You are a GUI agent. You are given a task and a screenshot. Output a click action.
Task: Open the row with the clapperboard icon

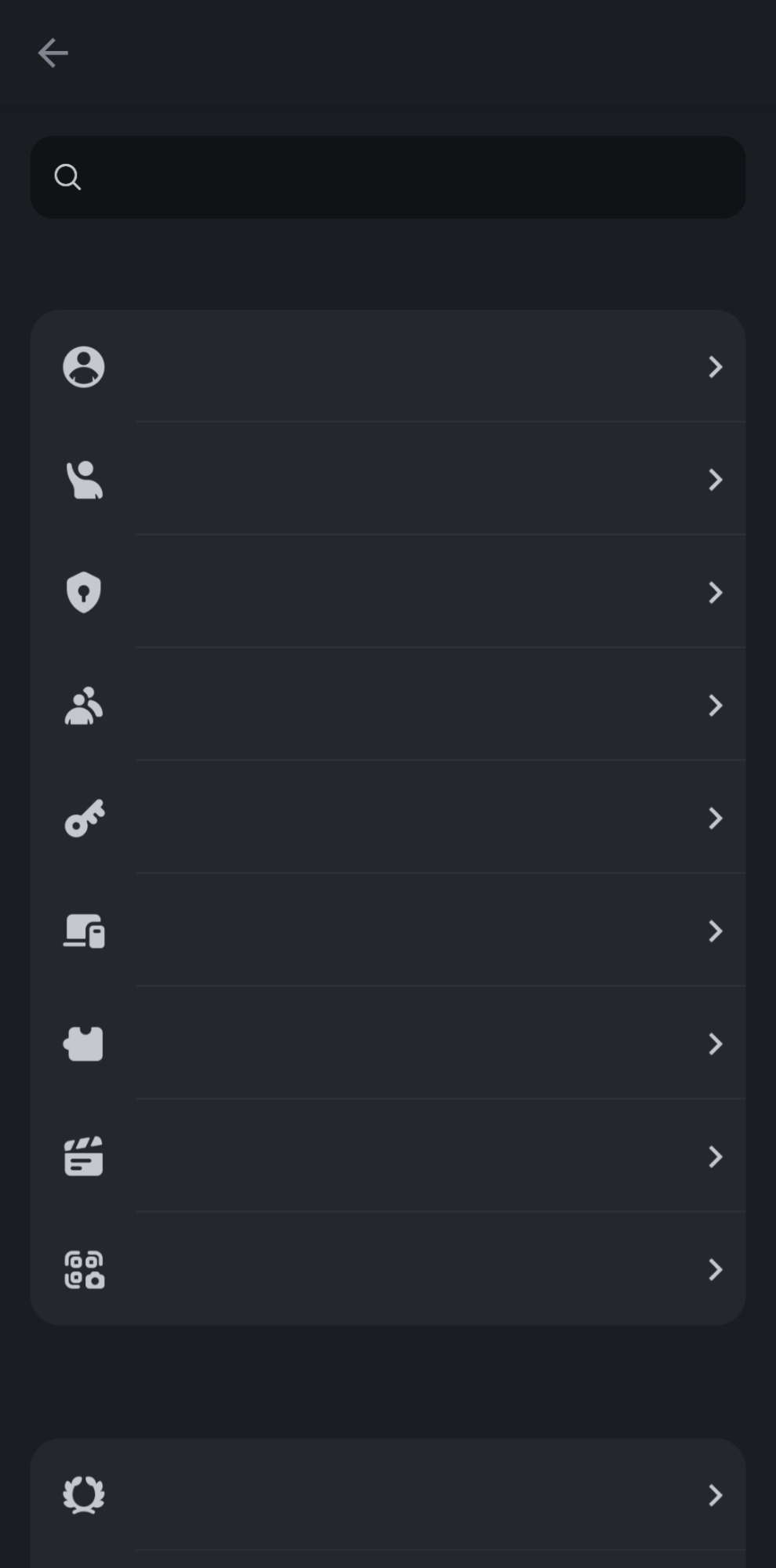point(387,1157)
